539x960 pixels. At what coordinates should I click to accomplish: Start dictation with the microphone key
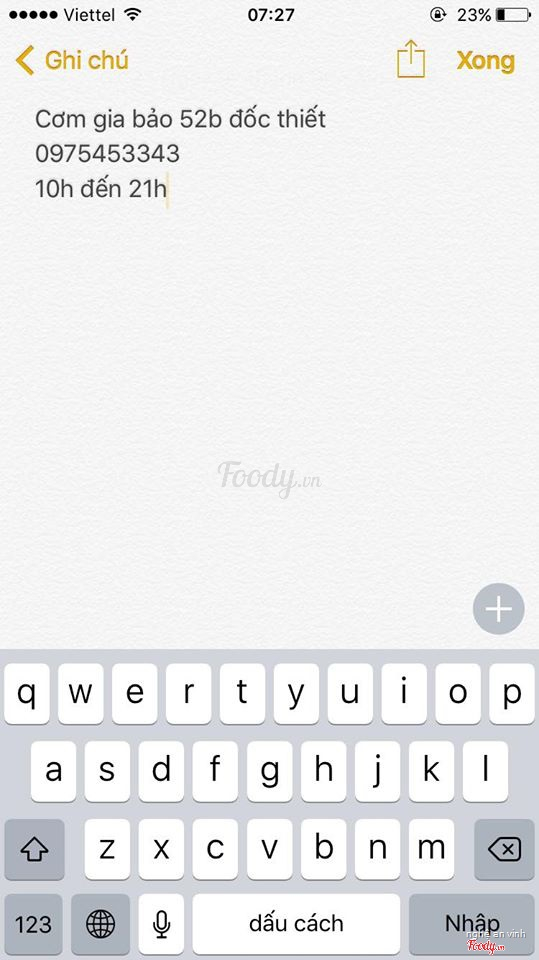pos(161,924)
